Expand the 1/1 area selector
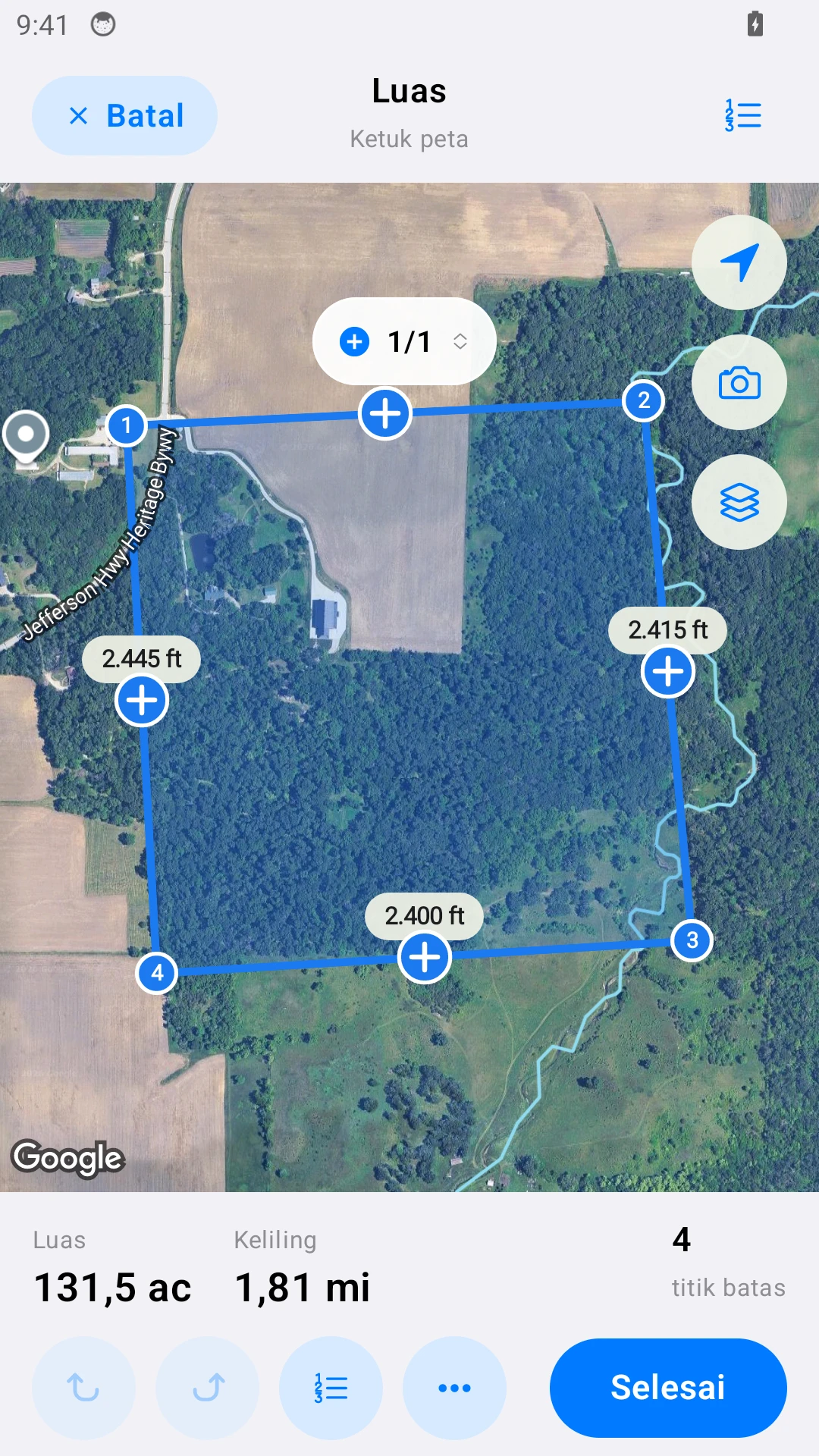This screenshot has width=819, height=1456. (x=404, y=341)
